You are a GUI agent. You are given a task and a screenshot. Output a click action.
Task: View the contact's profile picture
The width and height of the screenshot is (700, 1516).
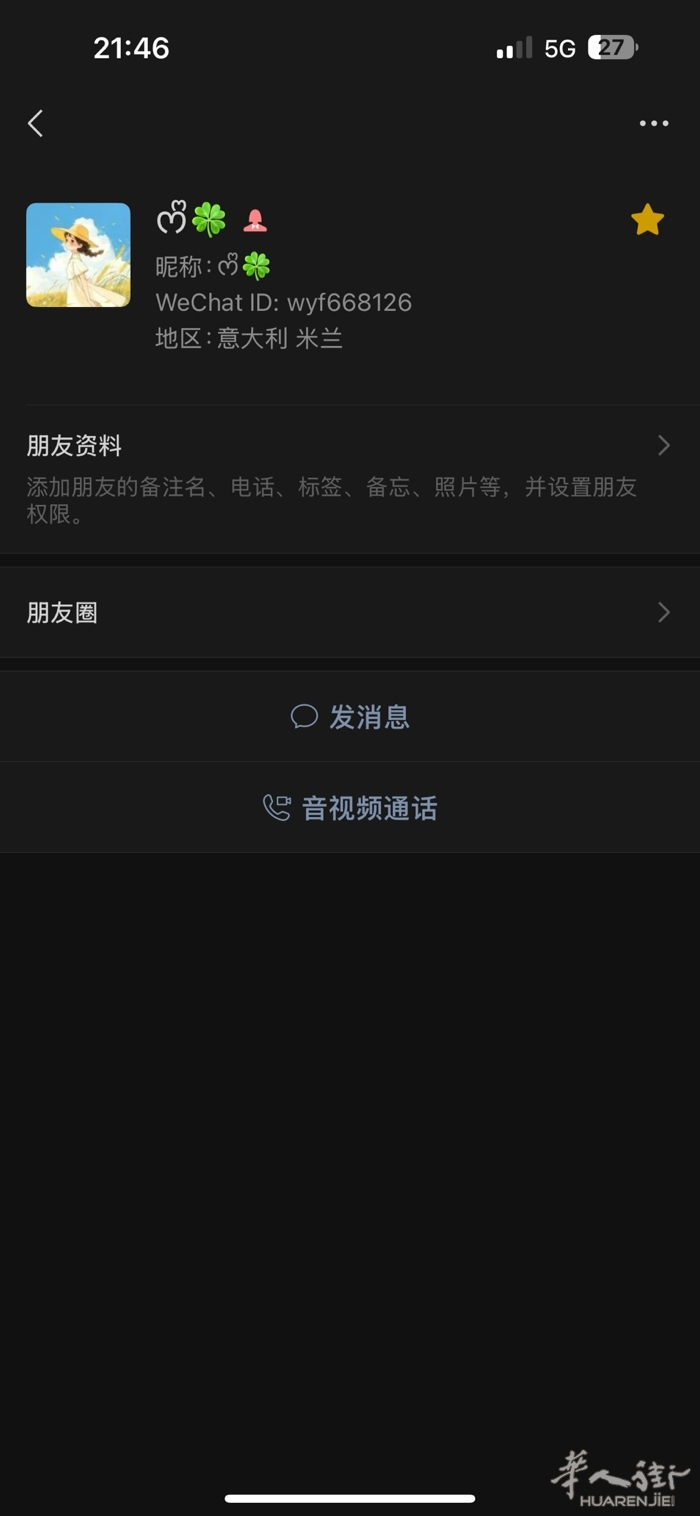coord(78,255)
